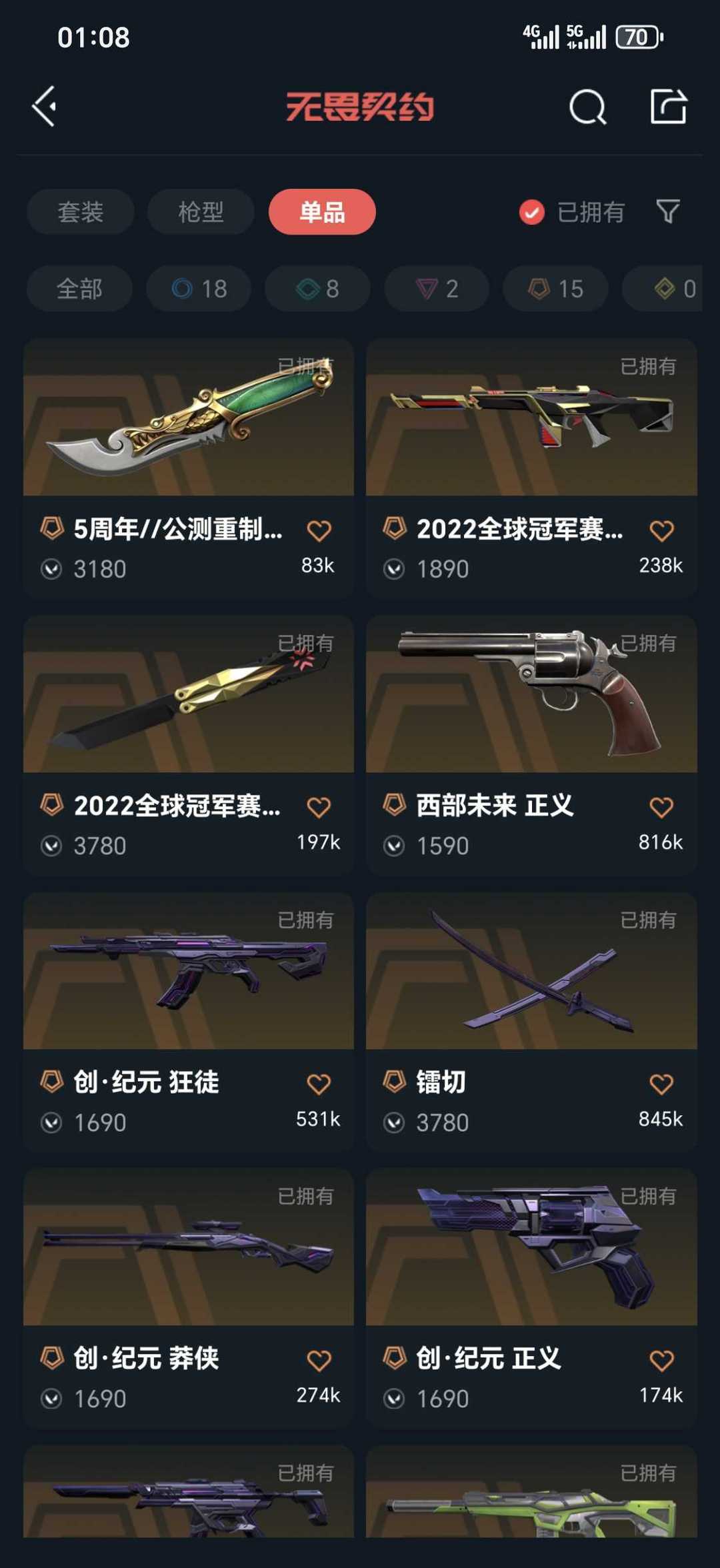
Task: Select the currency filter showing 2
Action: (x=435, y=288)
